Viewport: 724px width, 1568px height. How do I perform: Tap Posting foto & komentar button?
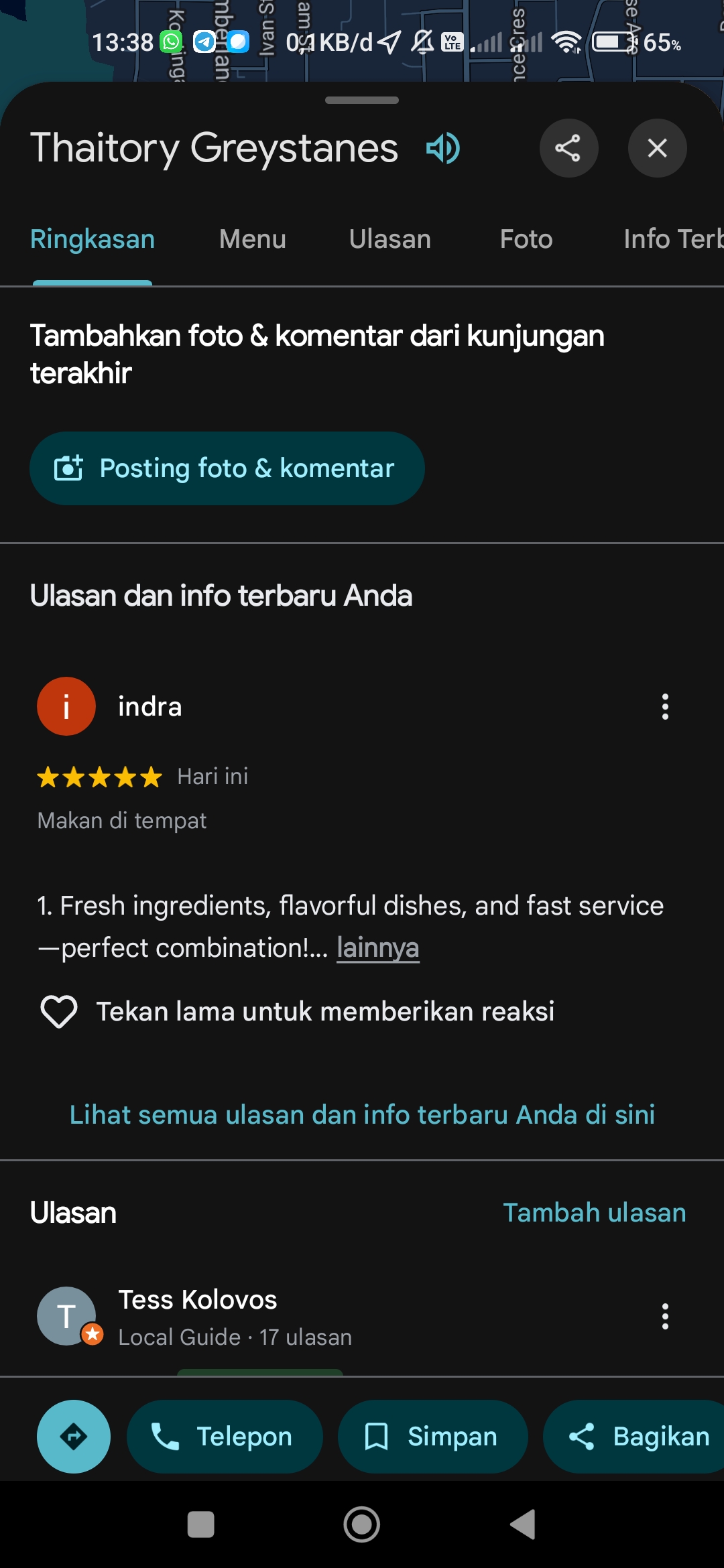click(x=227, y=468)
